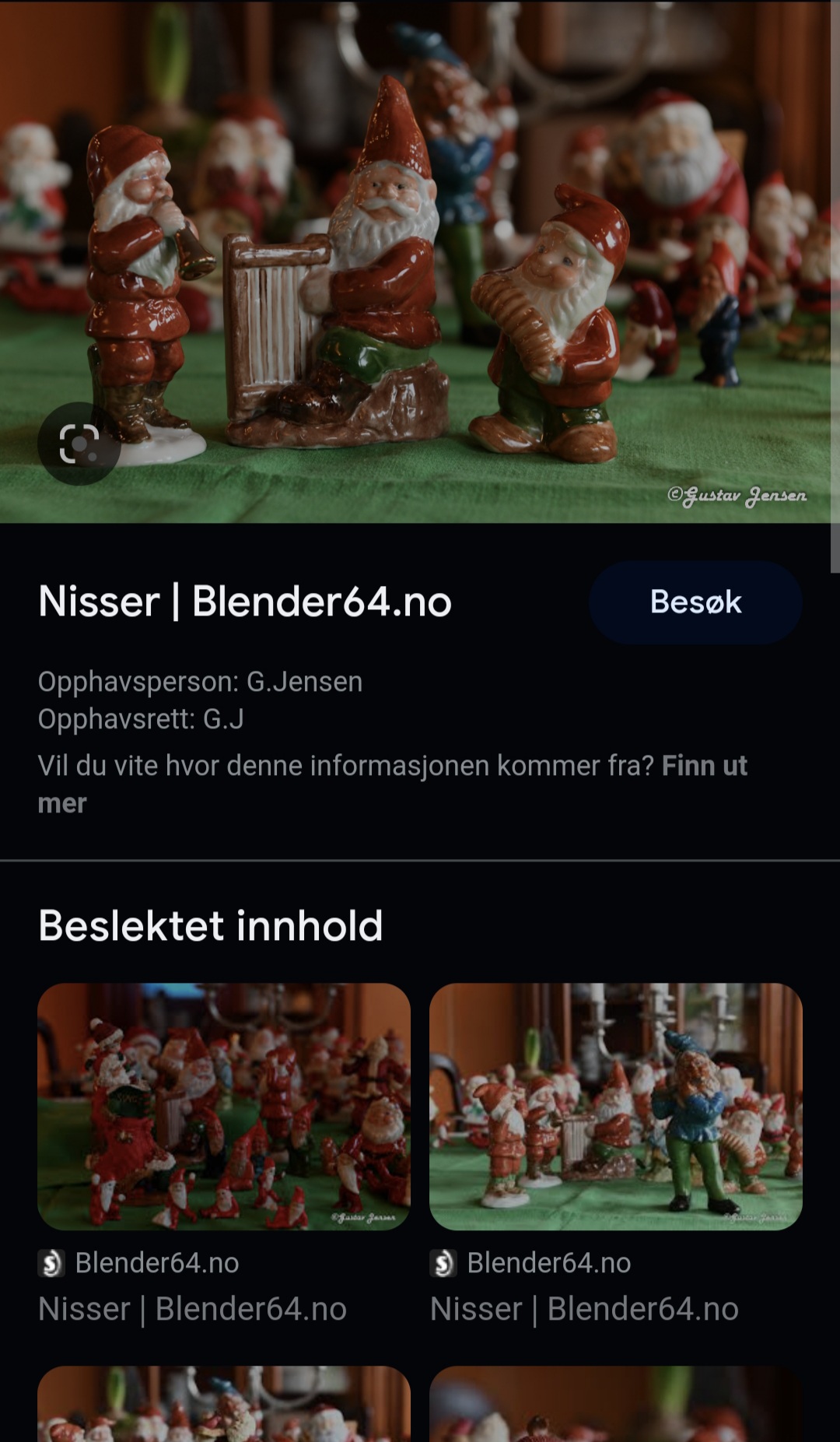This screenshot has height=1442, width=840.
Task: Open the related image with the blue gnome
Action: pyautogui.click(x=616, y=1107)
